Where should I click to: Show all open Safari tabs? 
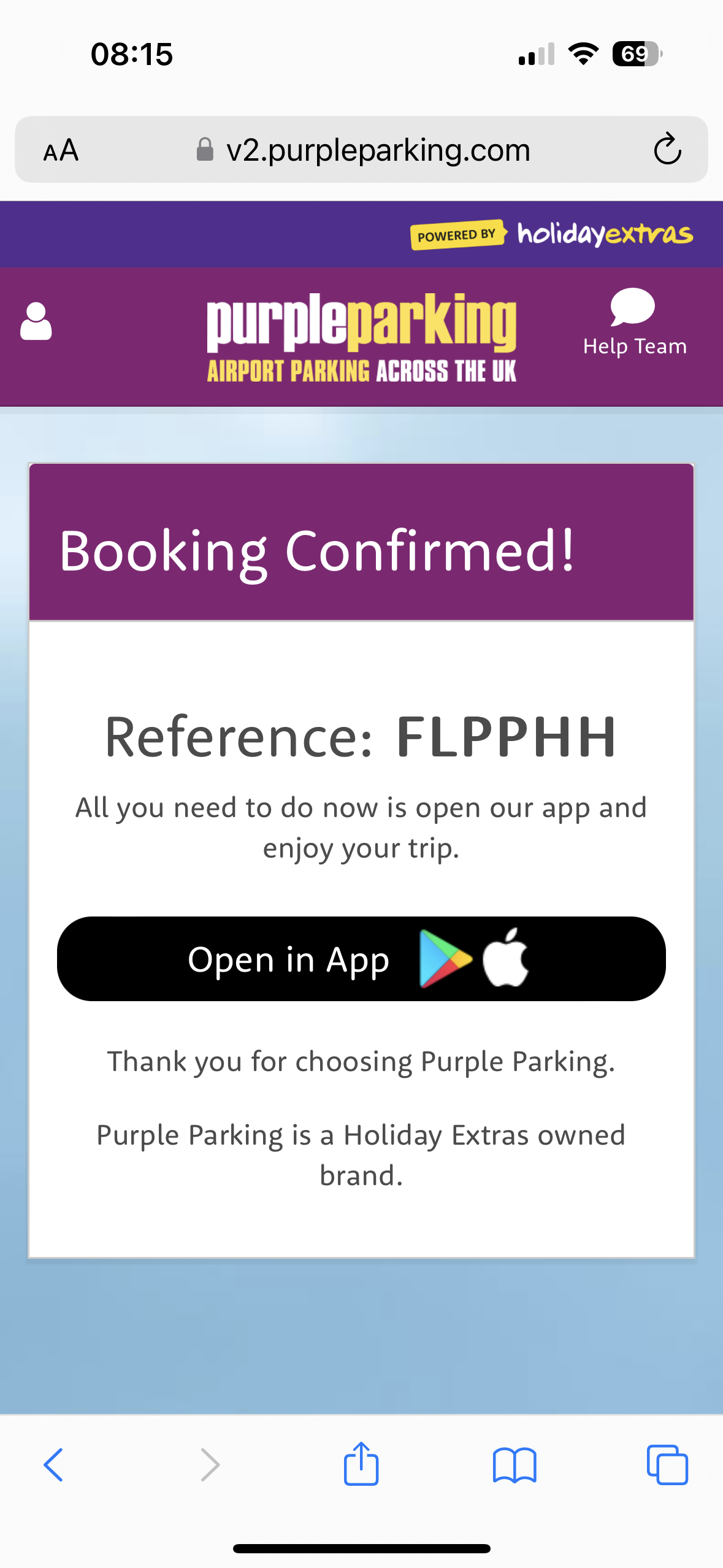[667, 1465]
